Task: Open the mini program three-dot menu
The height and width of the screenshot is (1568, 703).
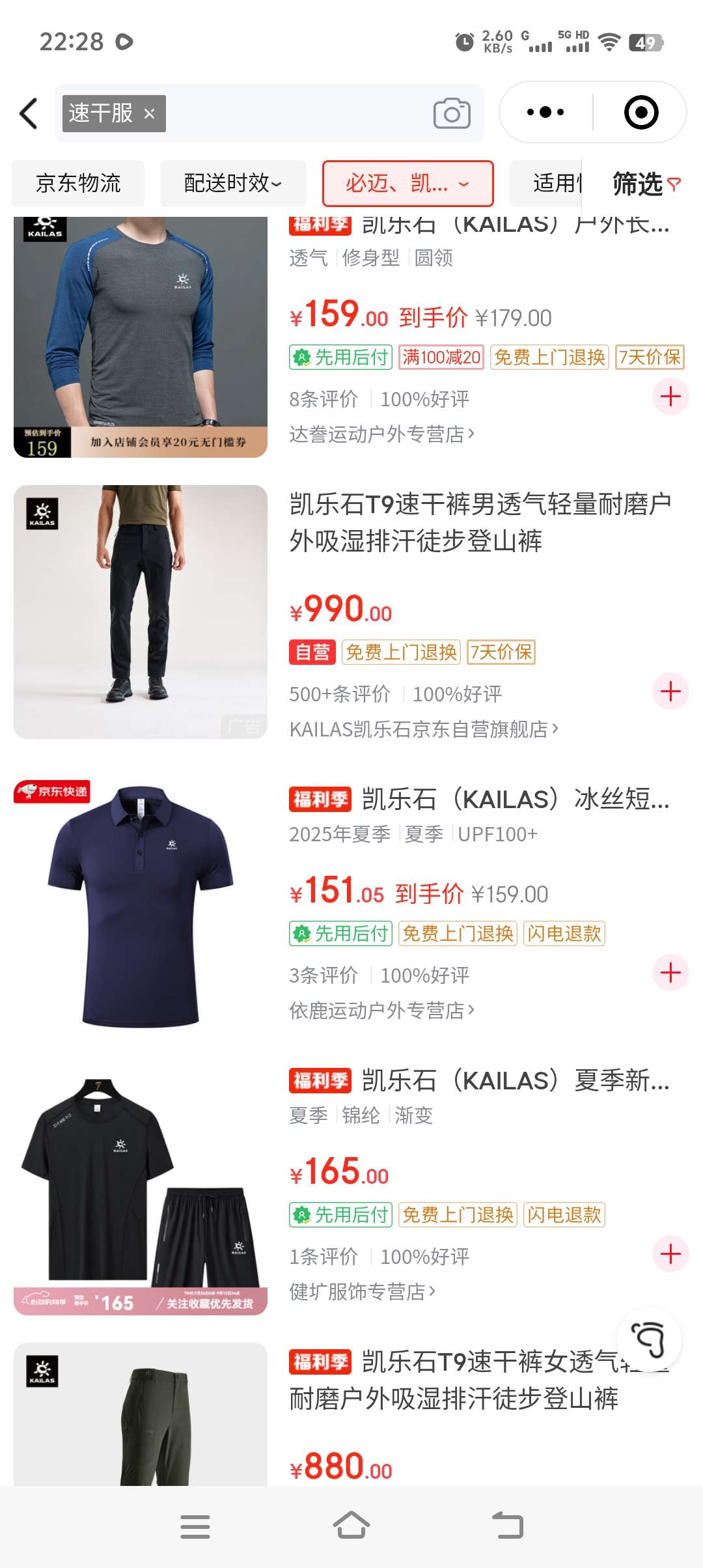Action: click(545, 113)
